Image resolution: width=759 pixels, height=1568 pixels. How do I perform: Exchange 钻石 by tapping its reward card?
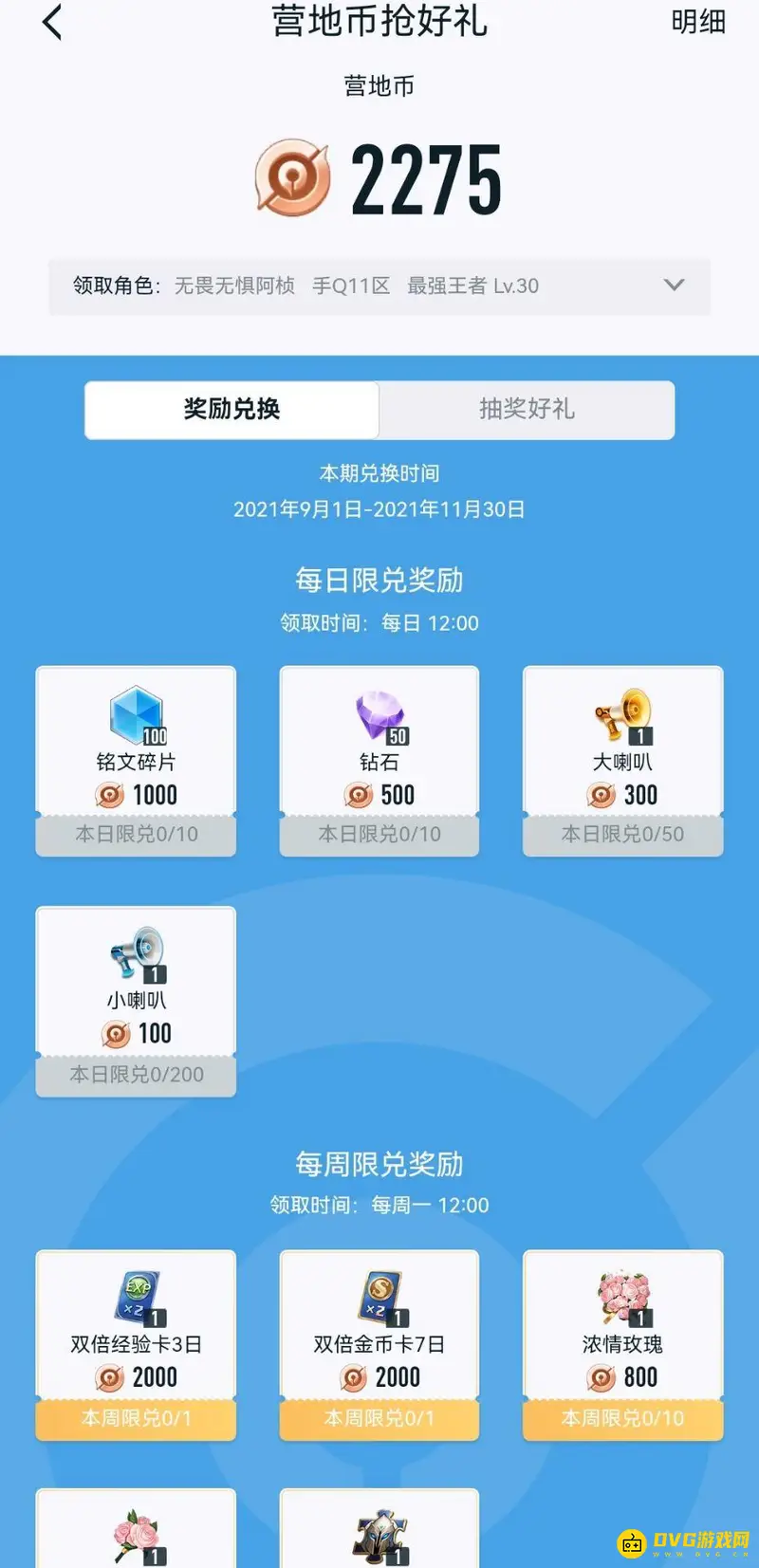379,749
